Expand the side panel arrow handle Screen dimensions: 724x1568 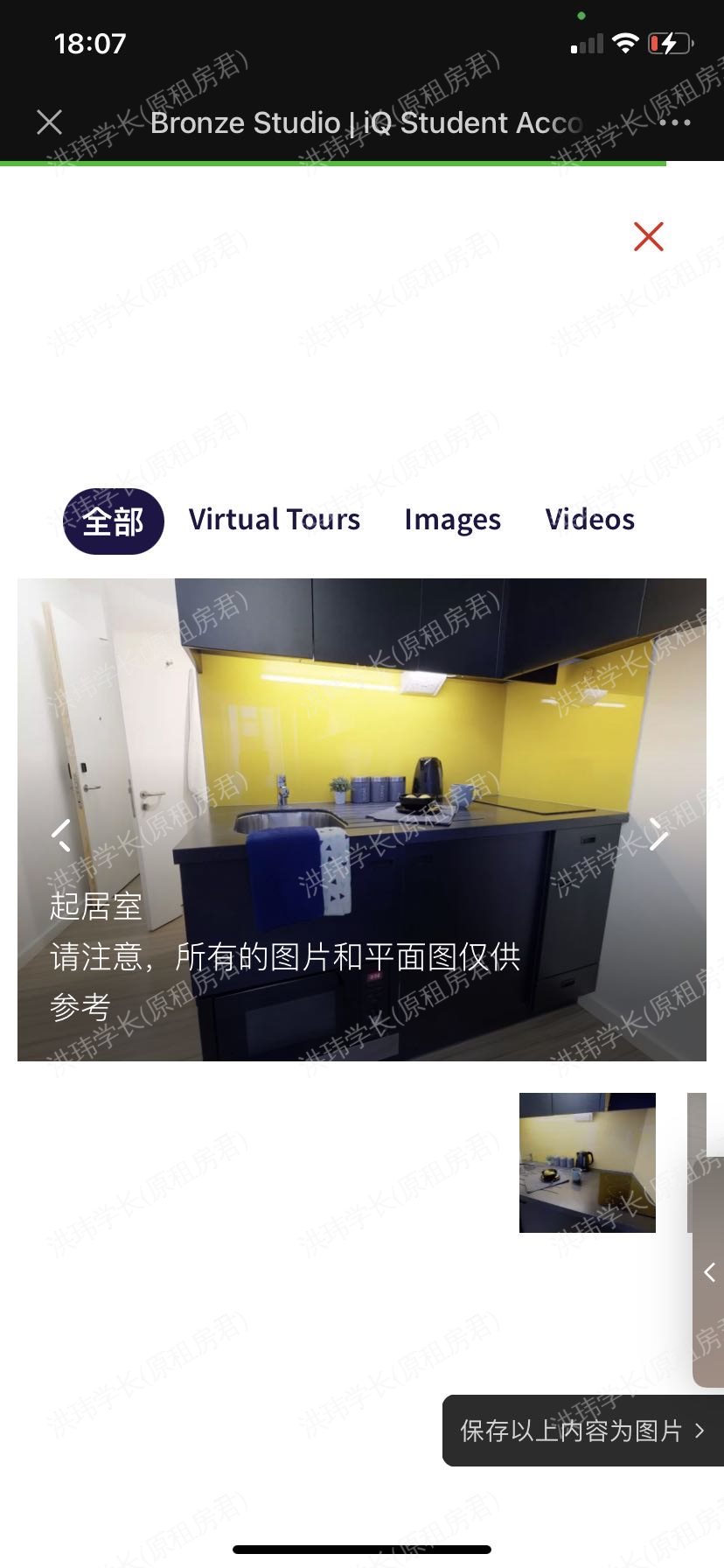click(x=710, y=1272)
